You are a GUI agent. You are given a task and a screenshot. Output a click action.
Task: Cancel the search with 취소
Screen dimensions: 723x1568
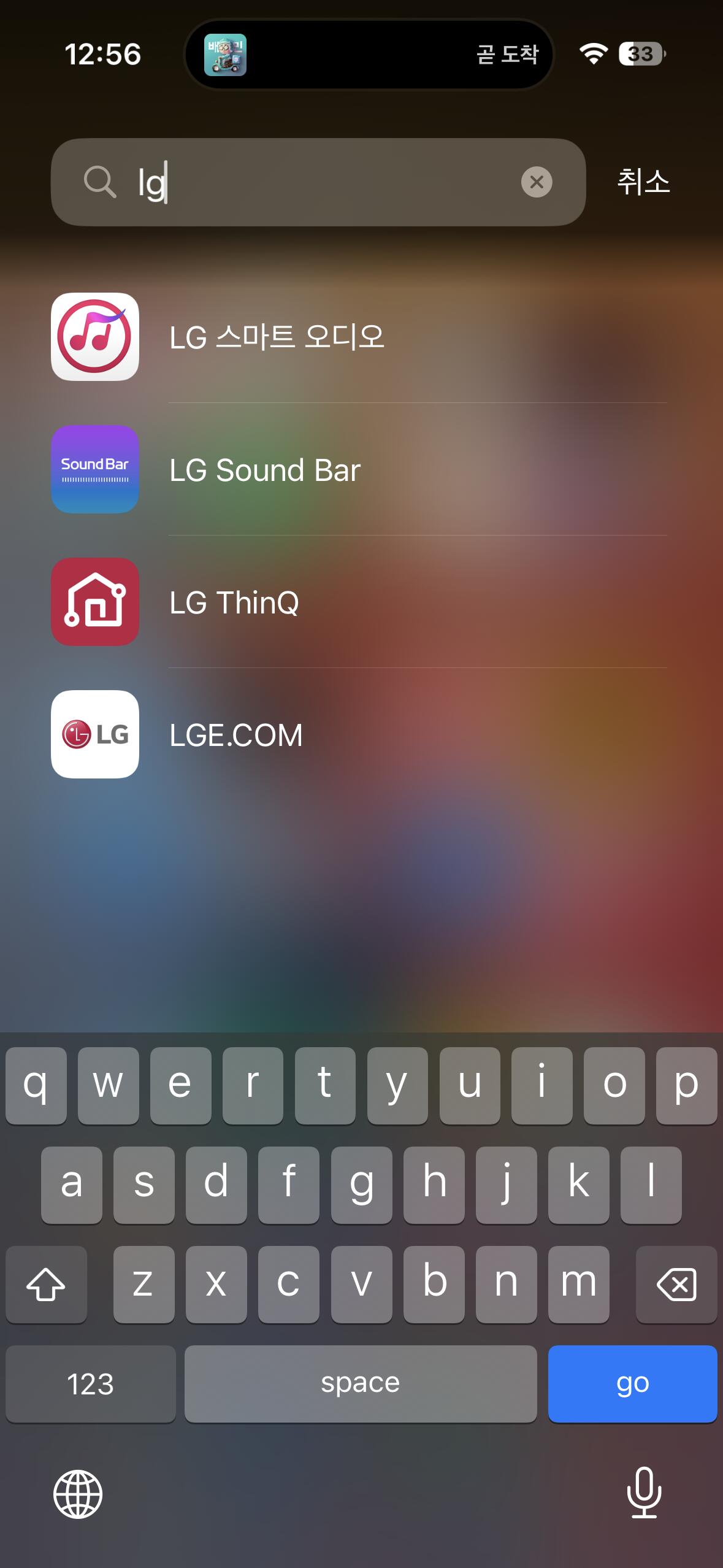[x=643, y=182]
